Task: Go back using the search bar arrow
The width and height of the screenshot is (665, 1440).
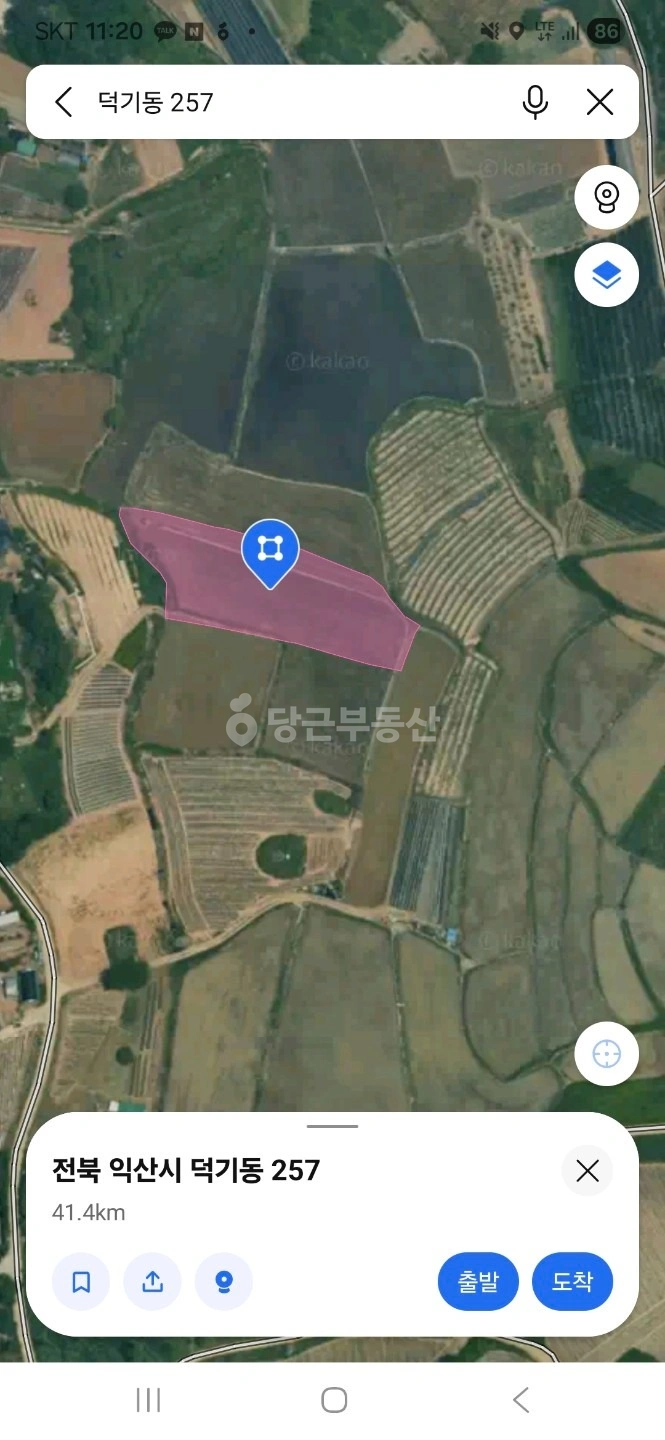Action: coord(63,102)
